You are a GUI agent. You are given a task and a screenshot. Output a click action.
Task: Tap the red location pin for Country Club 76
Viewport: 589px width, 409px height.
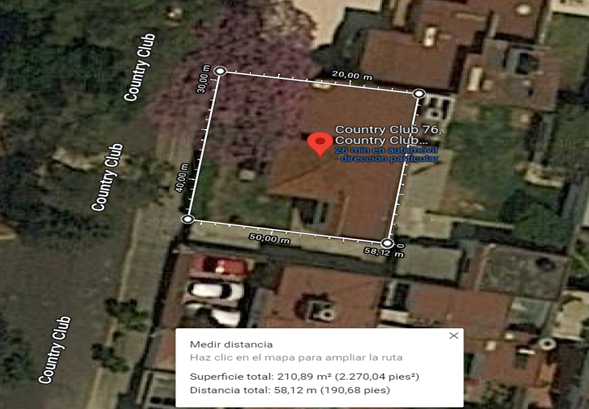point(320,144)
